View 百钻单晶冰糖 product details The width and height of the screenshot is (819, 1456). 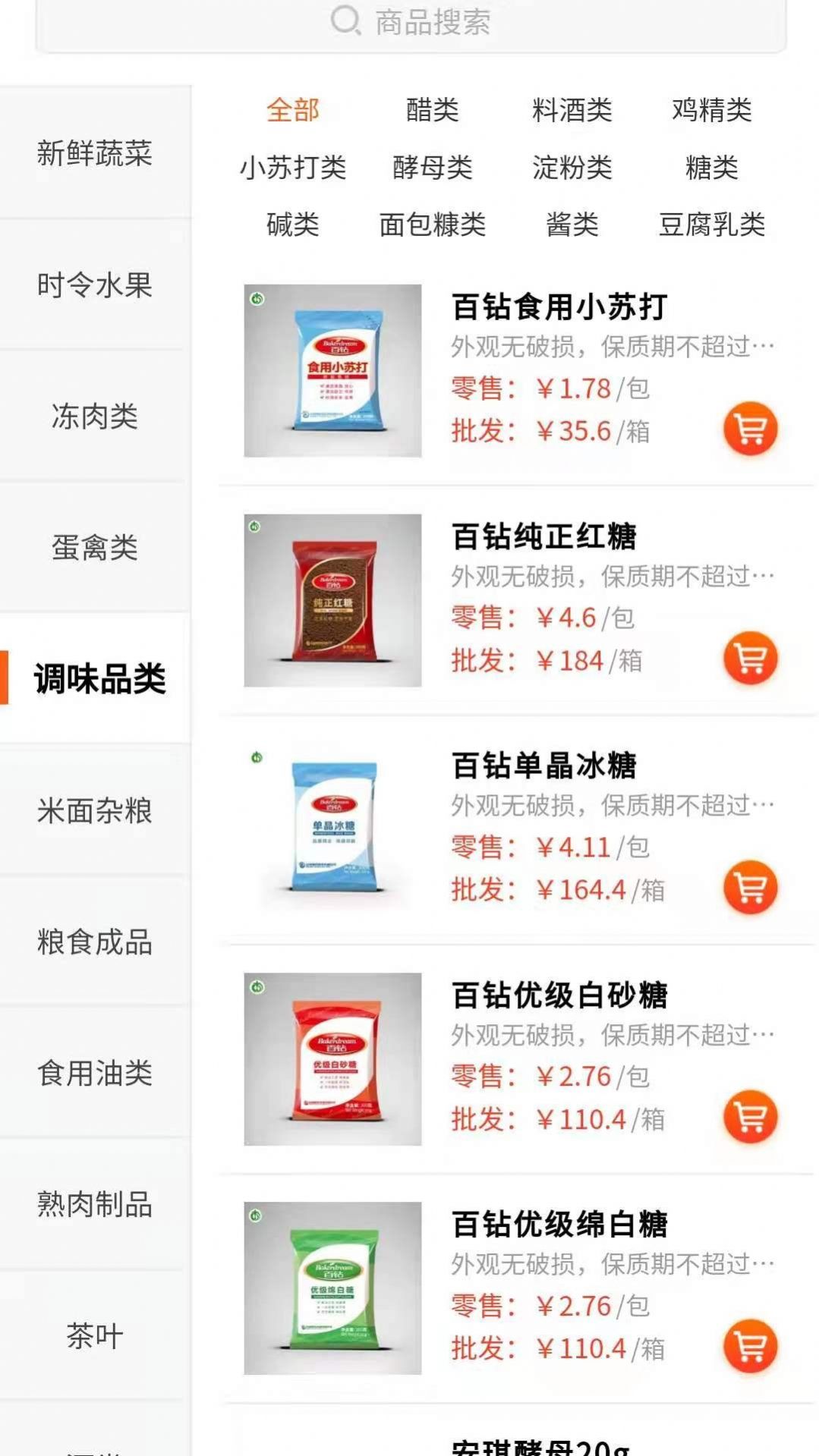pyautogui.click(x=543, y=766)
